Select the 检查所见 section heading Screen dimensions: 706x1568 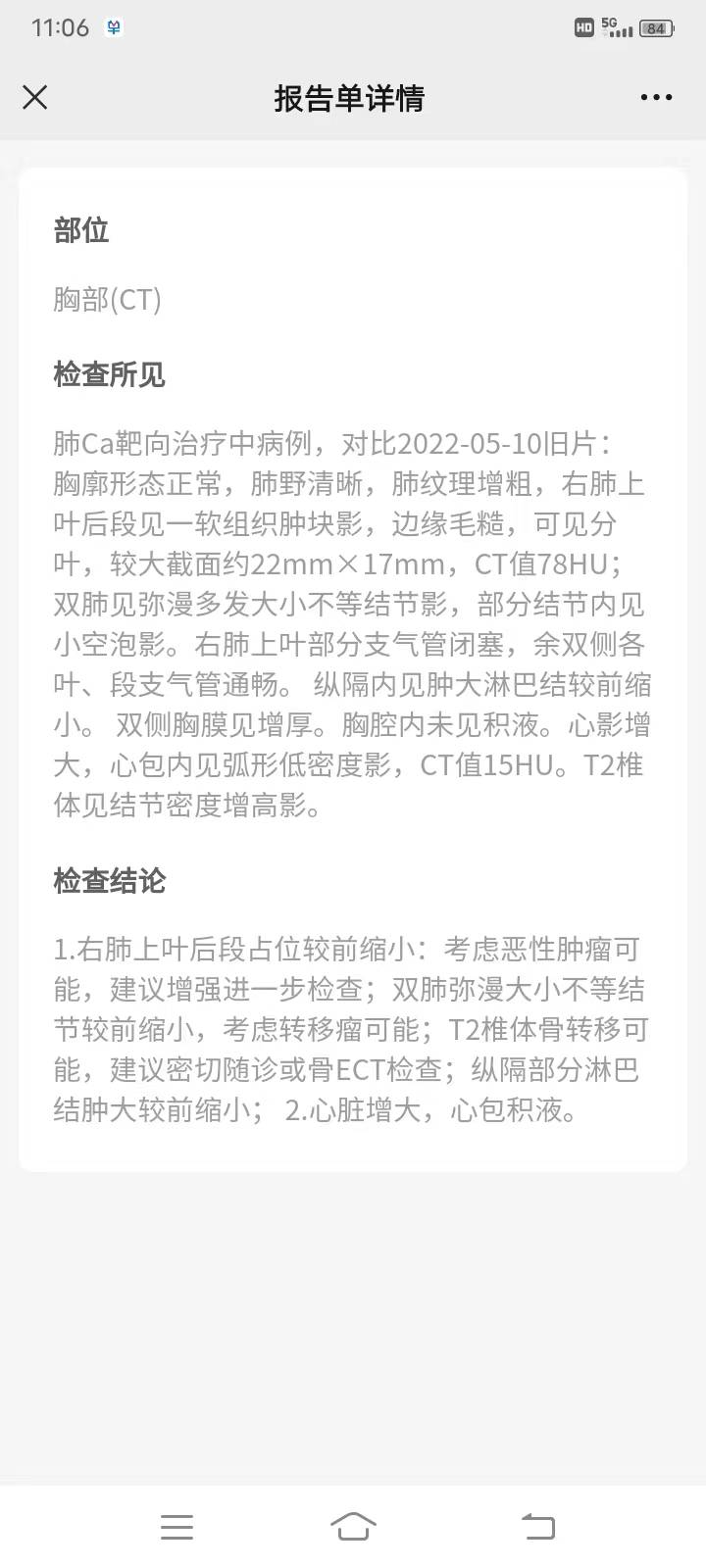pyautogui.click(x=108, y=375)
